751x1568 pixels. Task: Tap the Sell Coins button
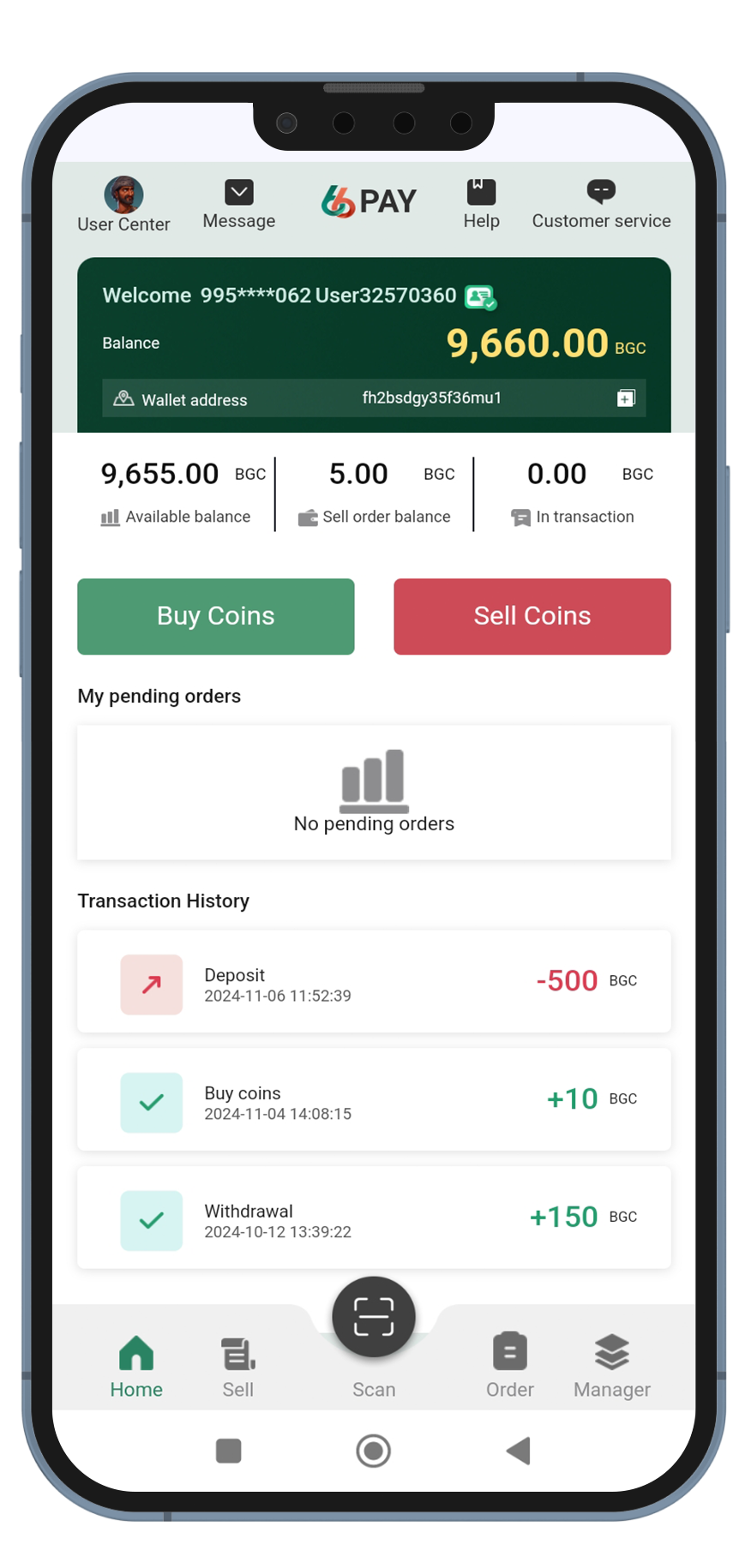(x=532, y=616)
